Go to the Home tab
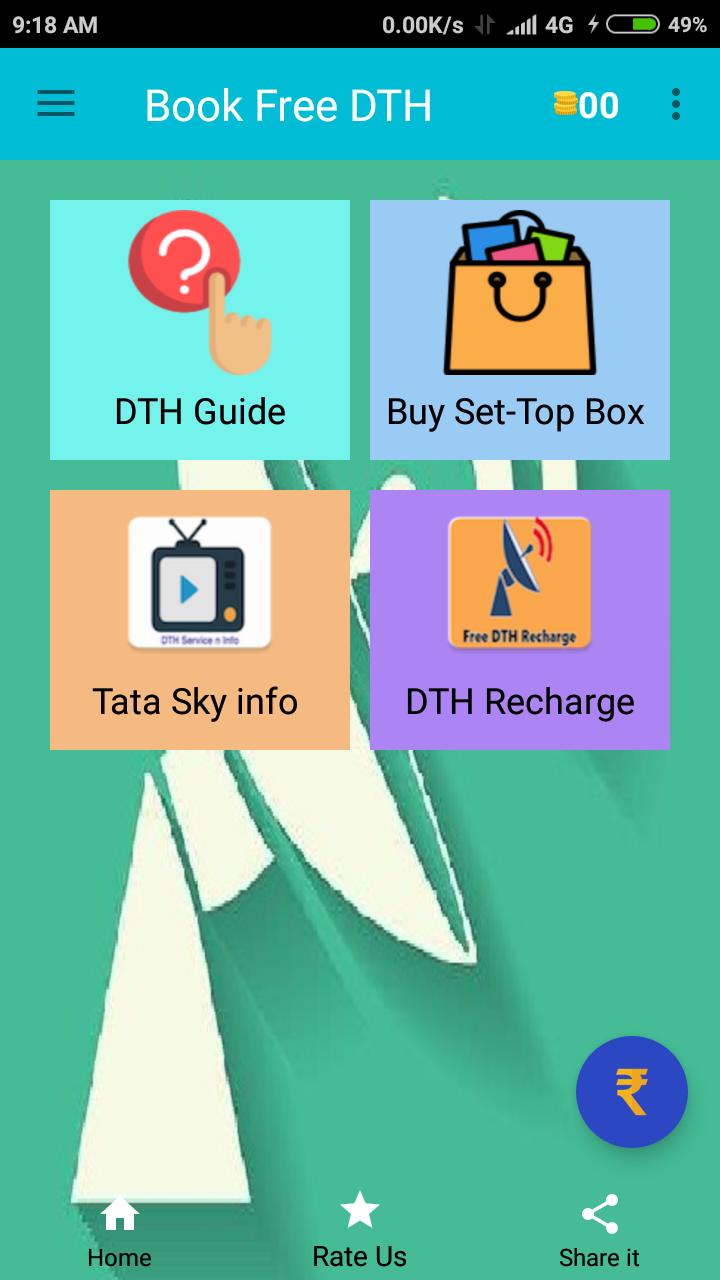Screen dimensions: 720x1280 pyautogui.click(x=119, y=1232)
